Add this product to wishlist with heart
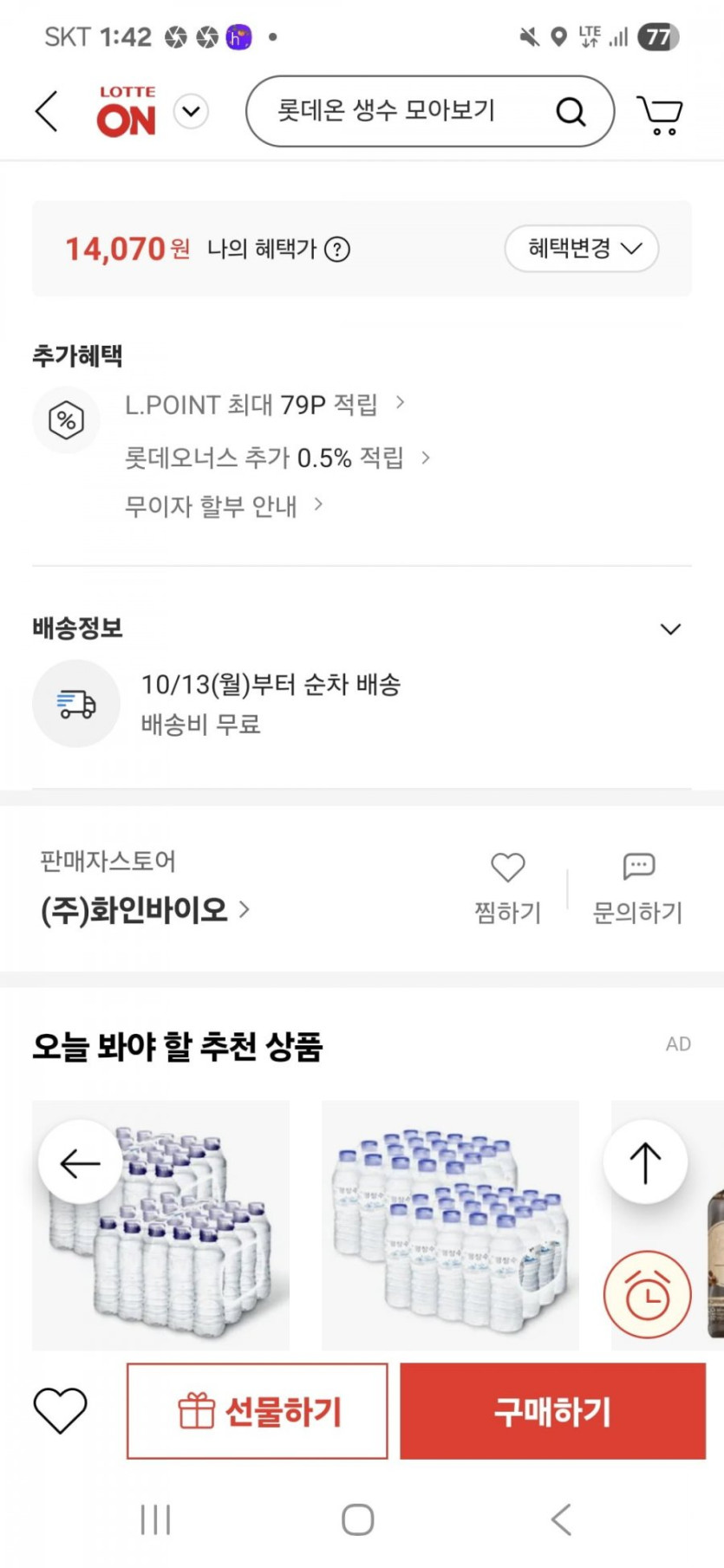 pyautogui.click(x=60, y=1410)
